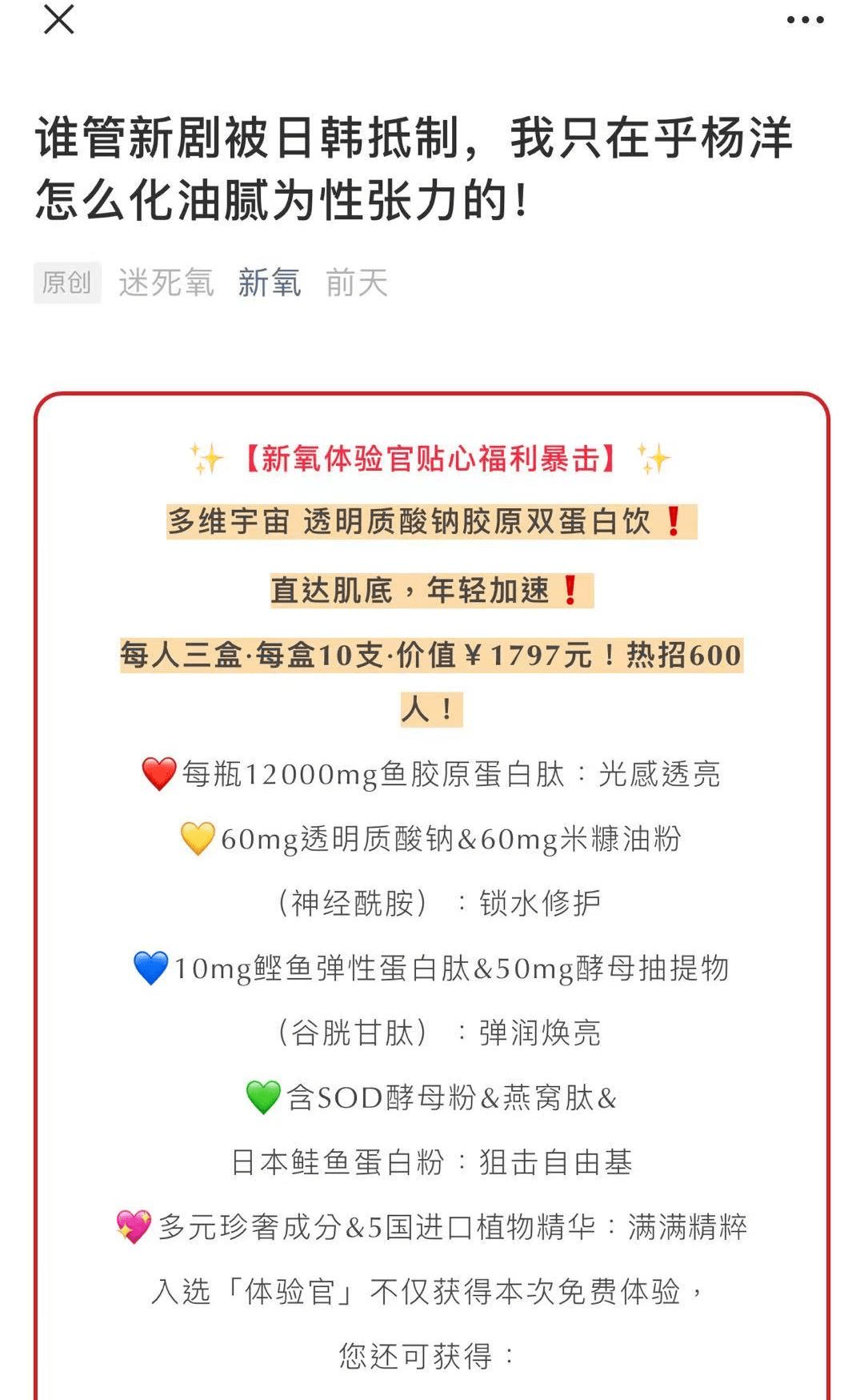
Task: Open the 新氧 account link
Action: [269, 283]
